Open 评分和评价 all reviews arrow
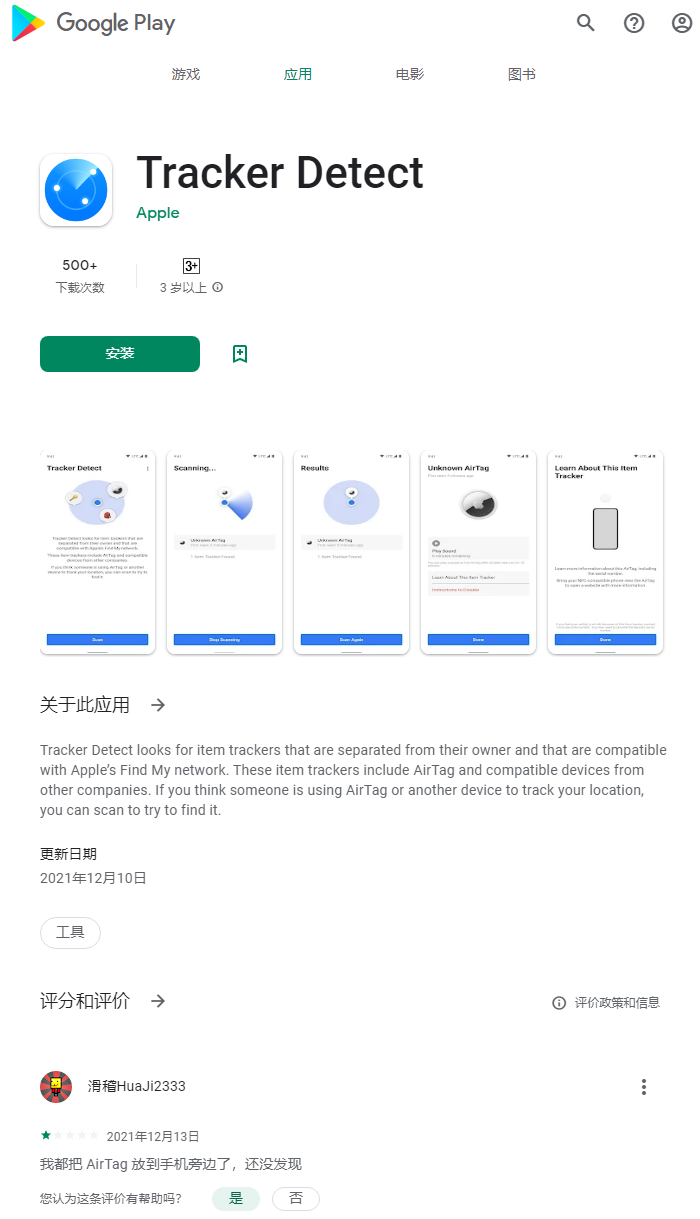The height and width of the screenshot is (1219, 700). point(158,1001)
